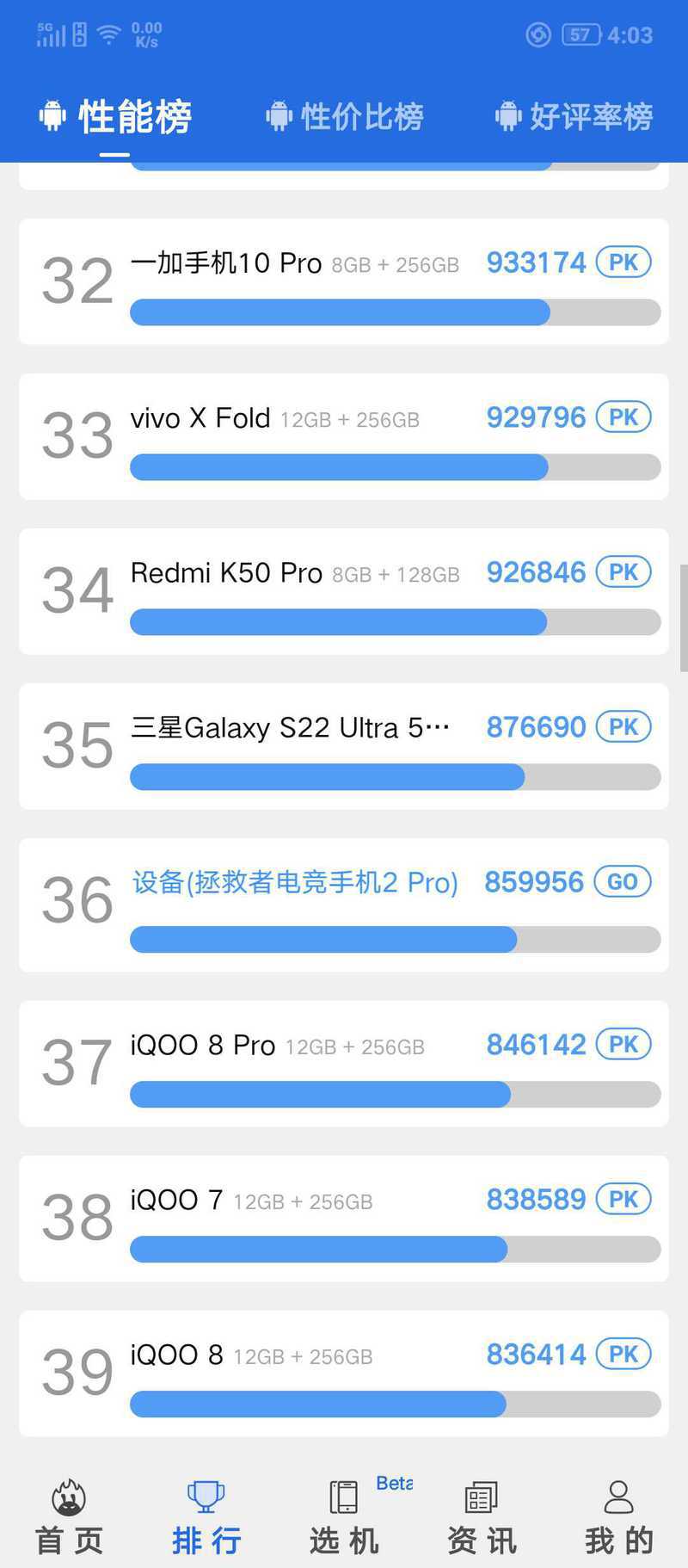The width and height of the screenshot is (688, 1568).
Task: Open the iQOO 8 ranking row
Action: click(x=344, y=1374)
